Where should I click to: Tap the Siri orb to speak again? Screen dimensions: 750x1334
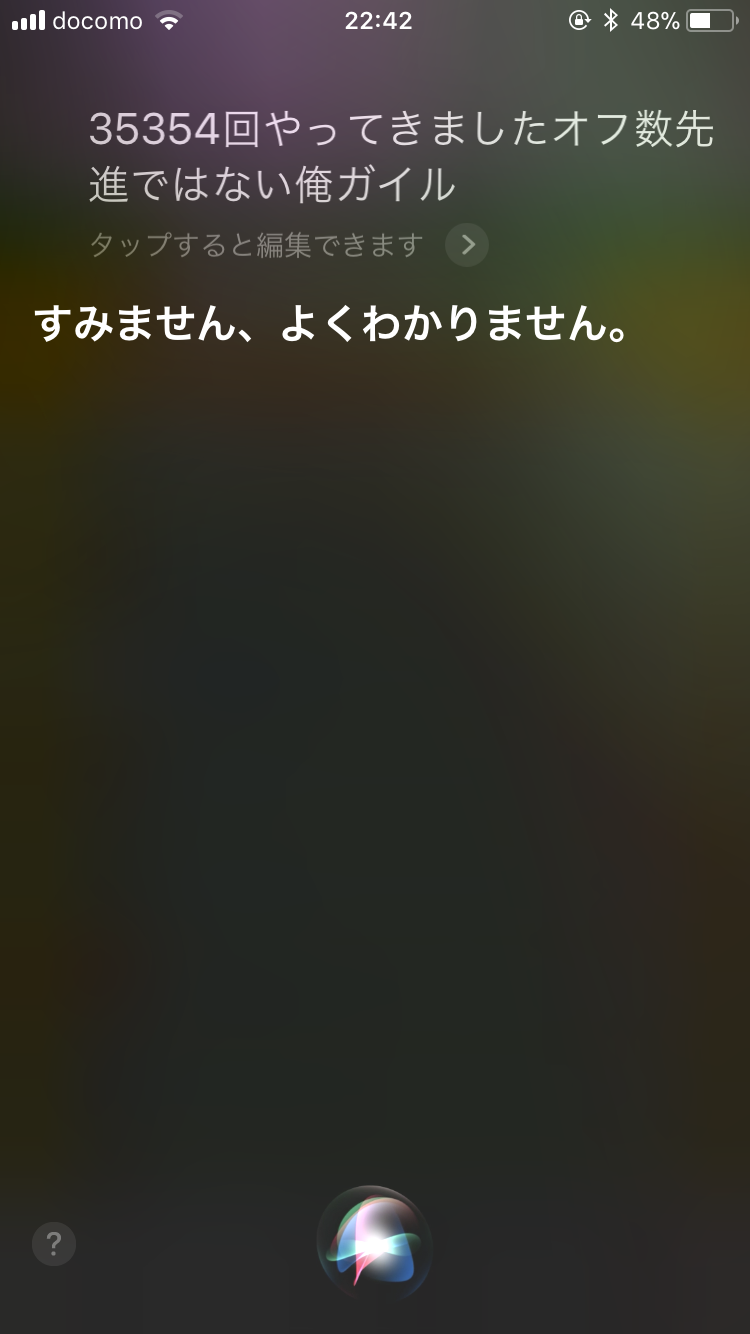[375, 1243]
